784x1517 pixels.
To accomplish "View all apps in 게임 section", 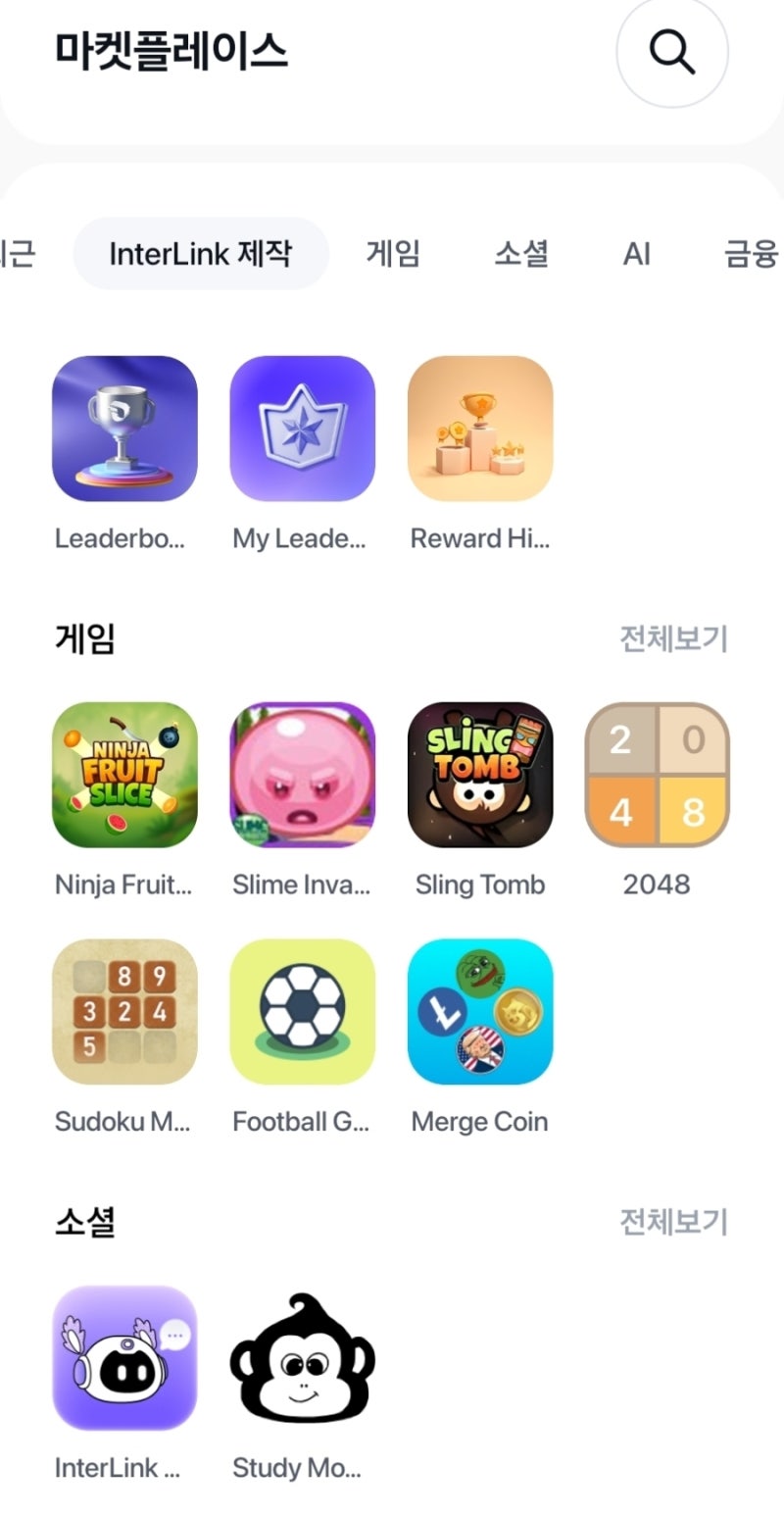I will (x=673, y=639).
